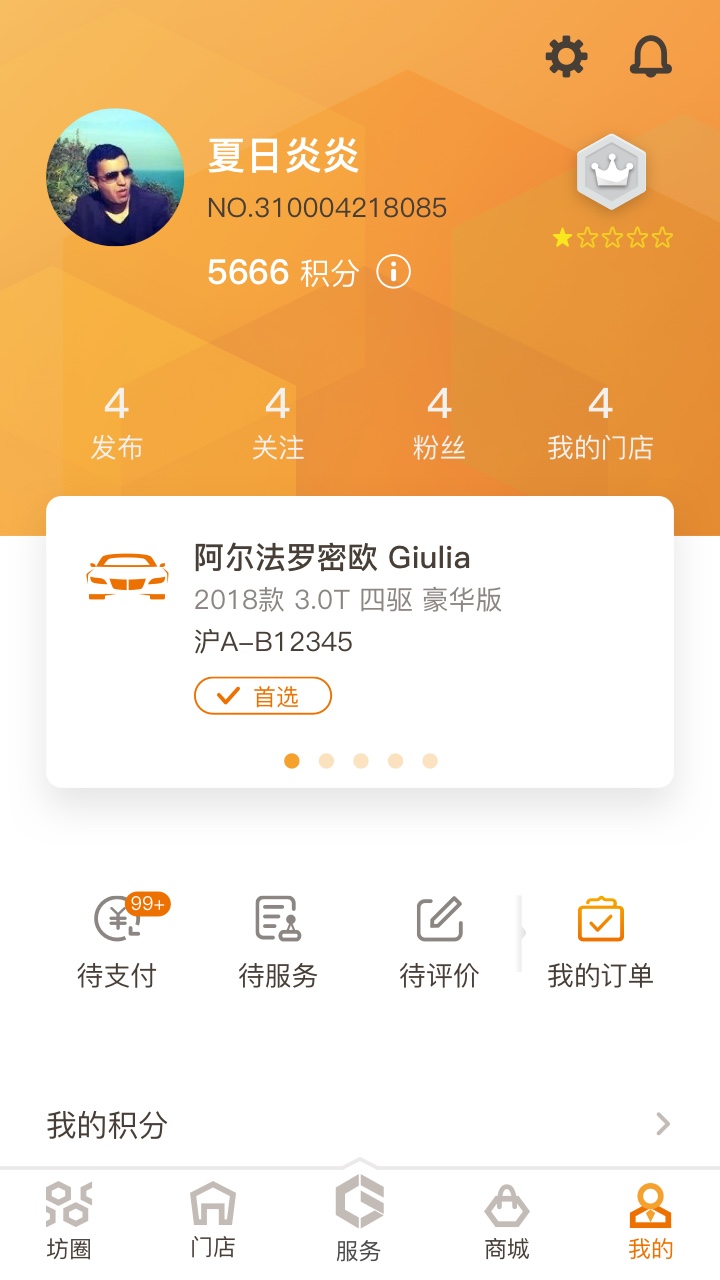
Task: Open the settings gear
Action: [567, 57]
